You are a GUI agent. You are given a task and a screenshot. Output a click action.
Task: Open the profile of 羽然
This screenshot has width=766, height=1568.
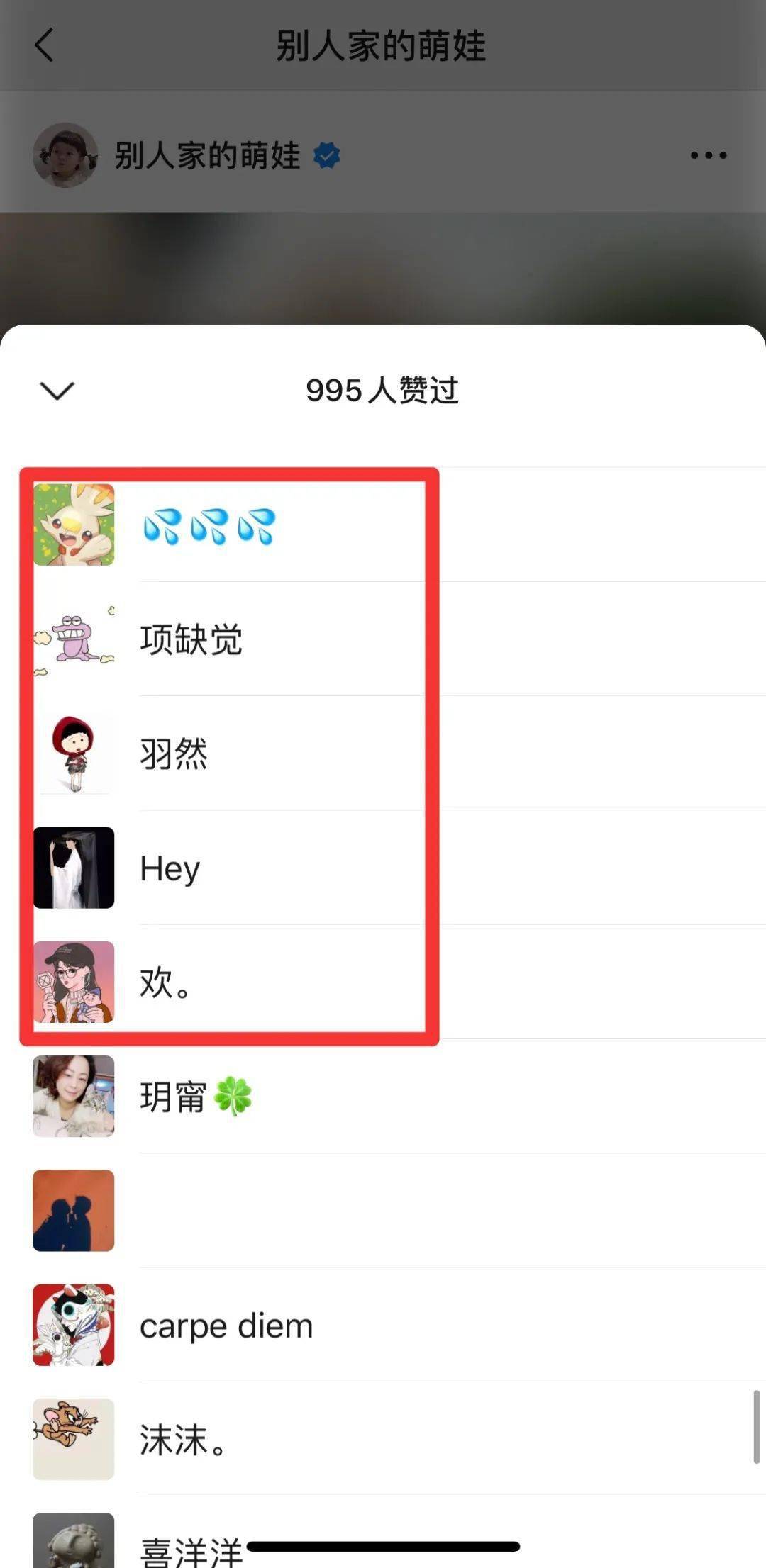coord(383,754)
